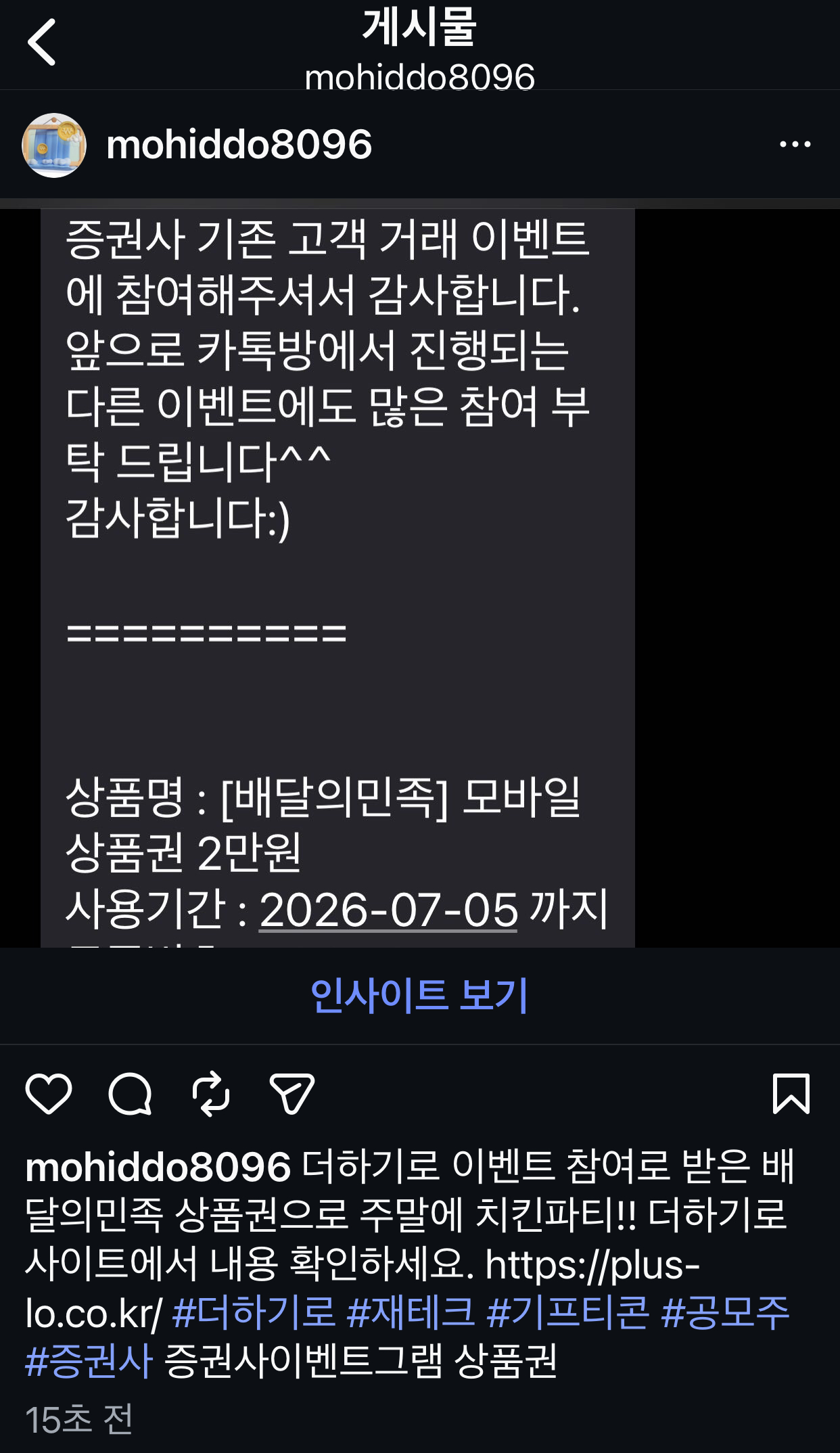Open the #재테크 hashtag
This screenshot has height=1453, width=840.
point(411,1313)
